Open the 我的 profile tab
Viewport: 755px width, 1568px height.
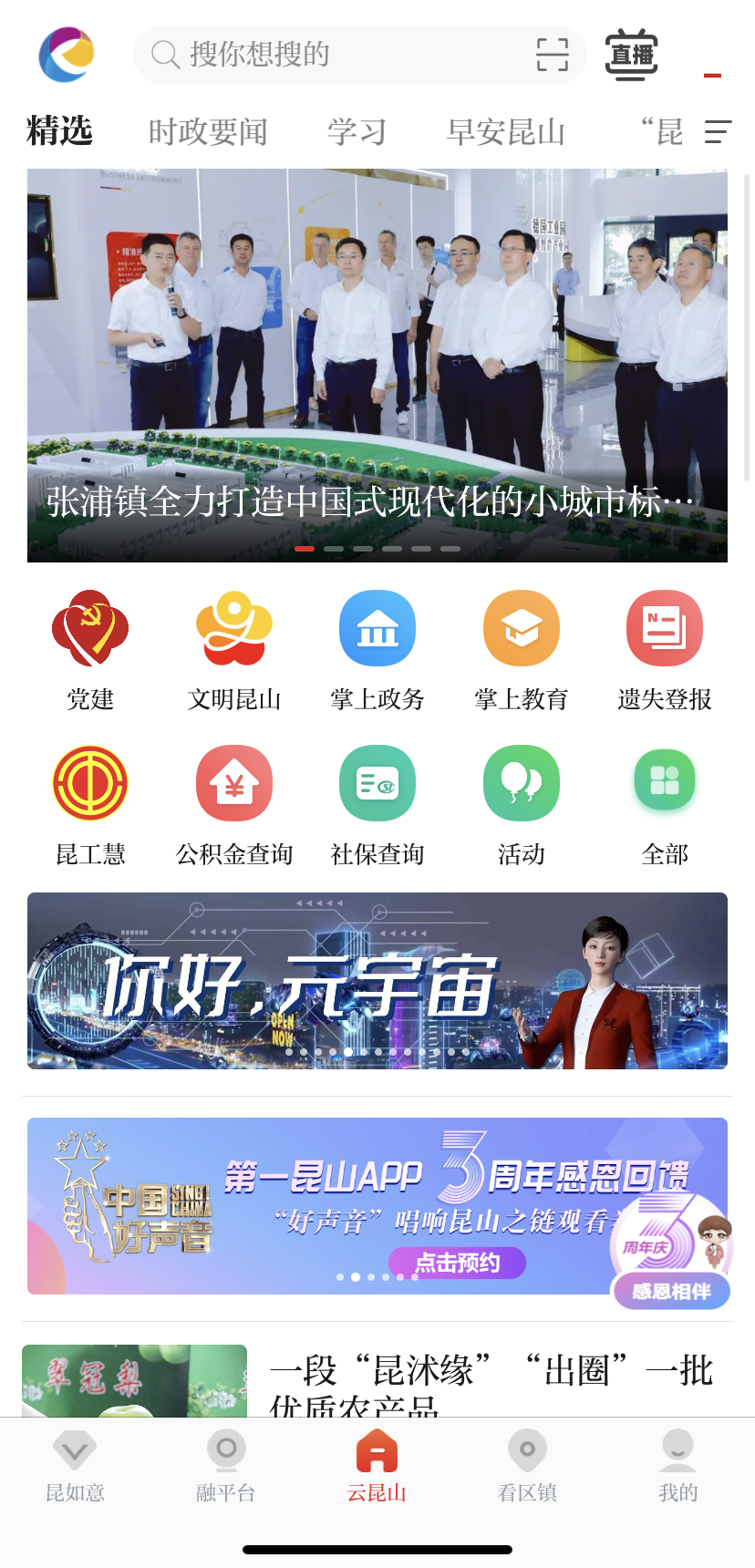[677, 1464]
